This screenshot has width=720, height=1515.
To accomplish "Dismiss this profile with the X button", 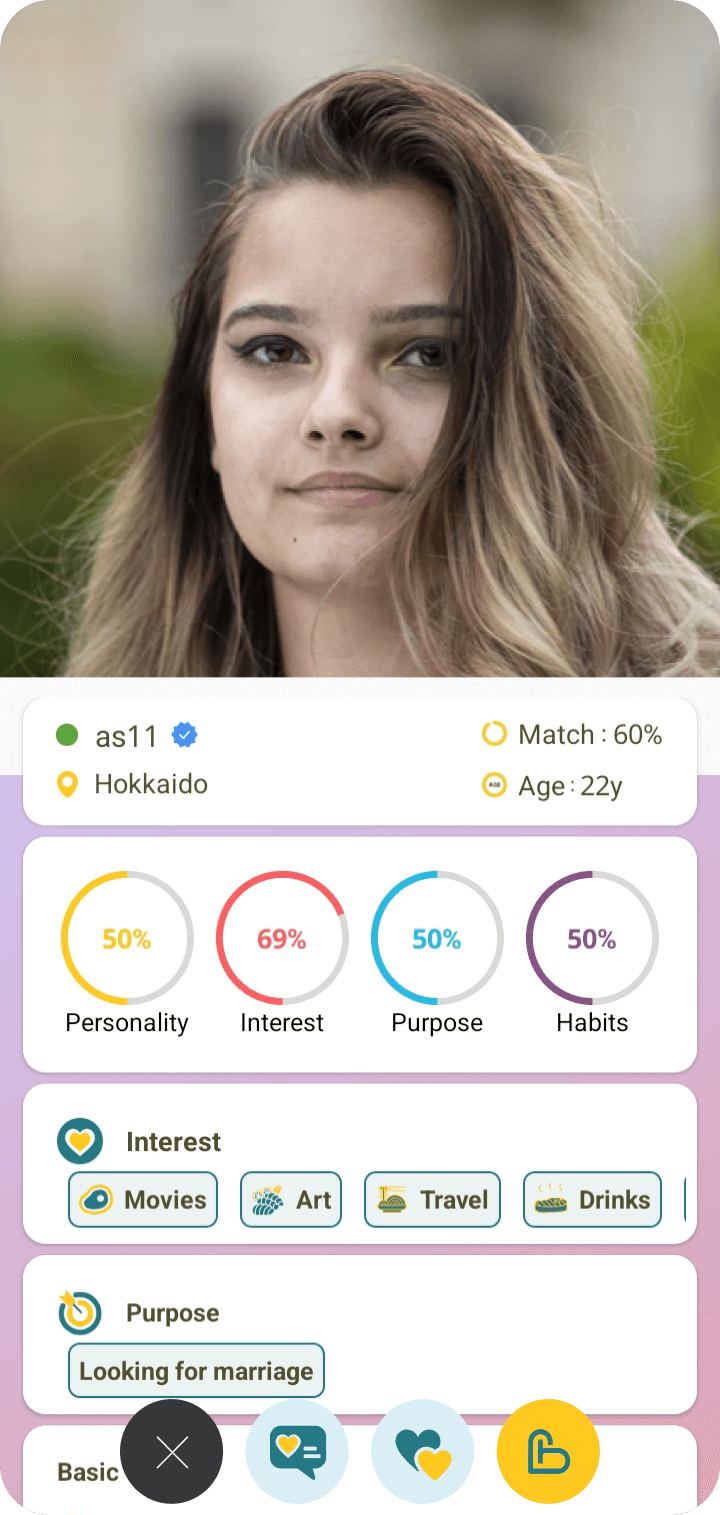I will click(x=171, y=1451).
